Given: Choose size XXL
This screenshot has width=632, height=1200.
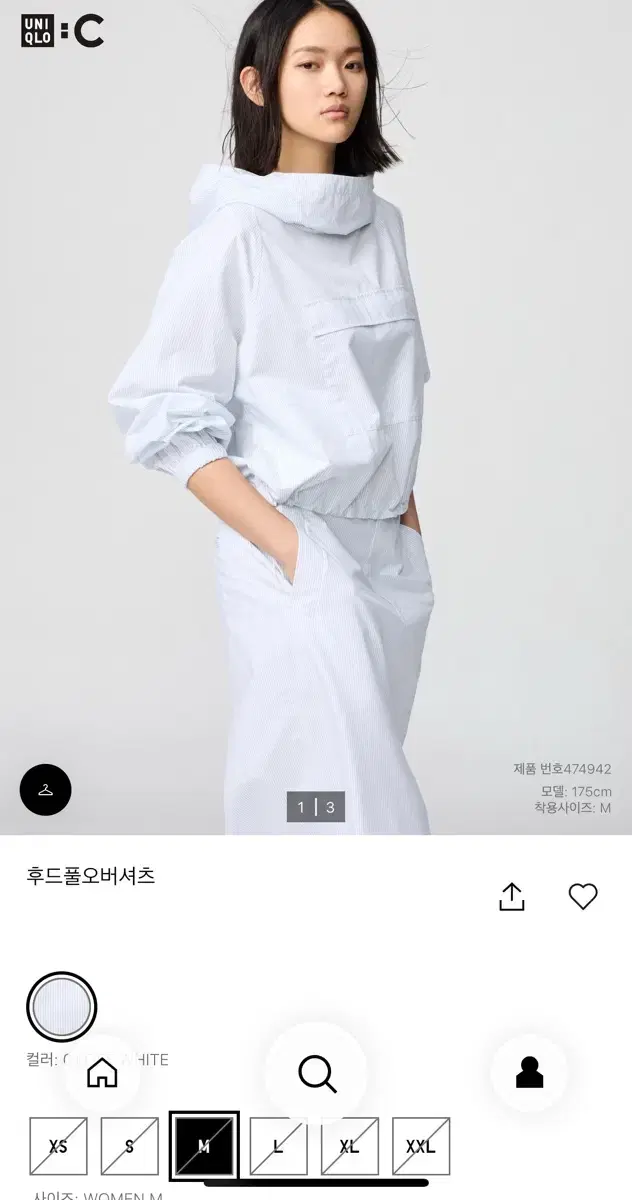Looking at the screenshot, I should click(421, 1146).
